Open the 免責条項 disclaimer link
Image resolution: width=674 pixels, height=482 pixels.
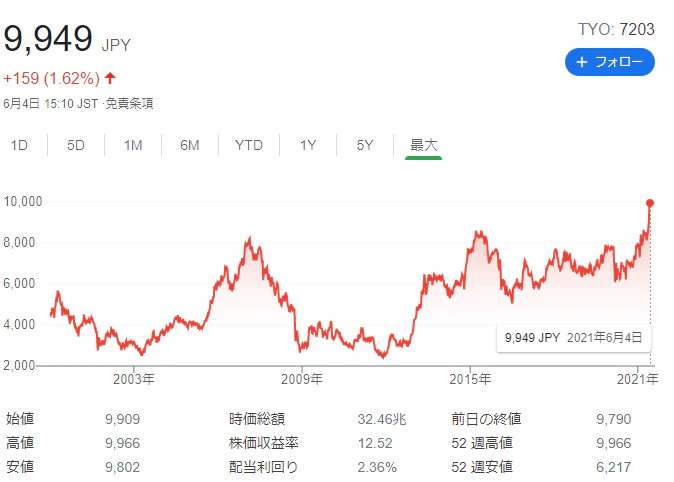pyautogui.click(x=130, y=103)
